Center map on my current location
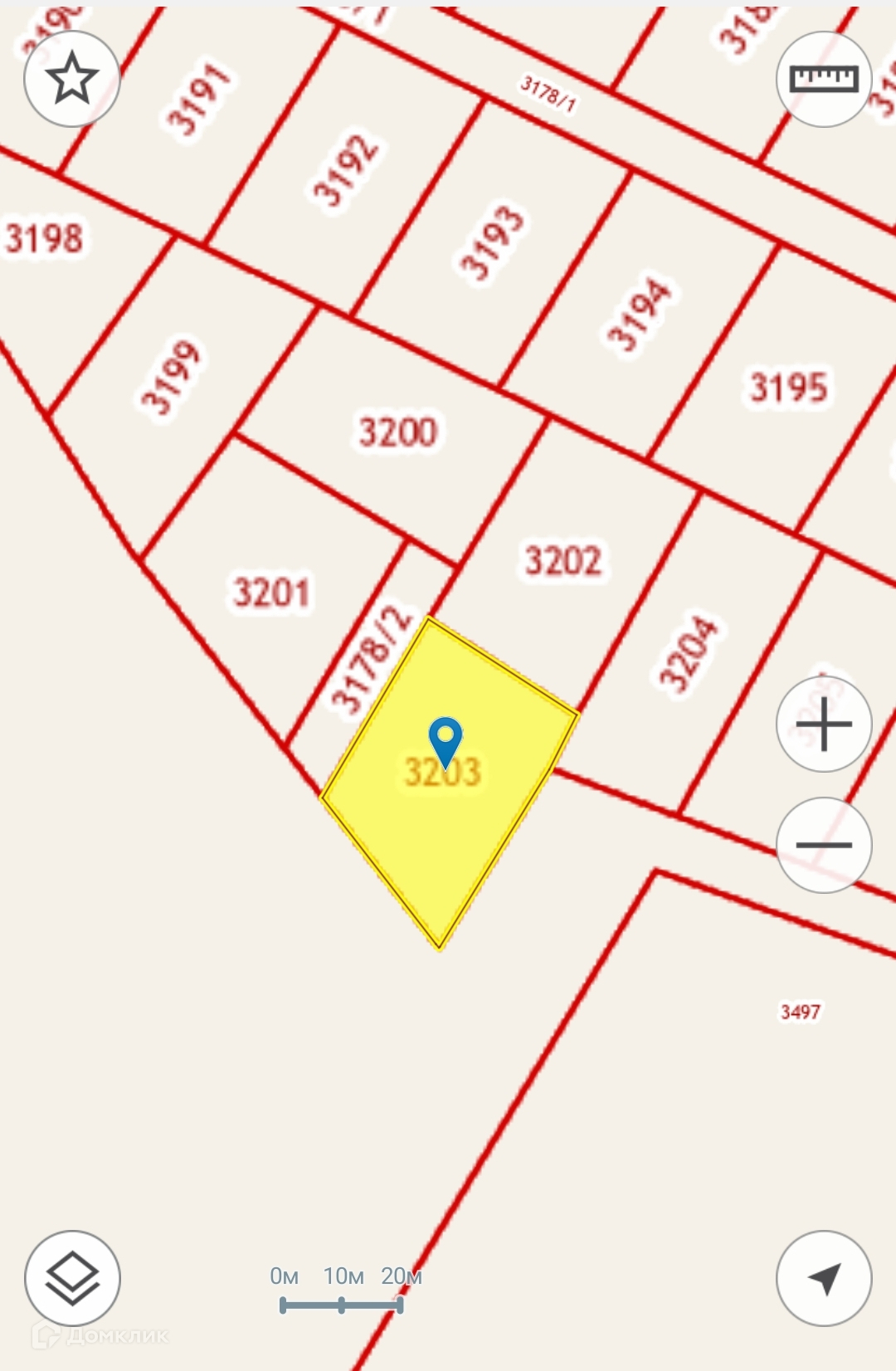 click(x=824, y=1279)
